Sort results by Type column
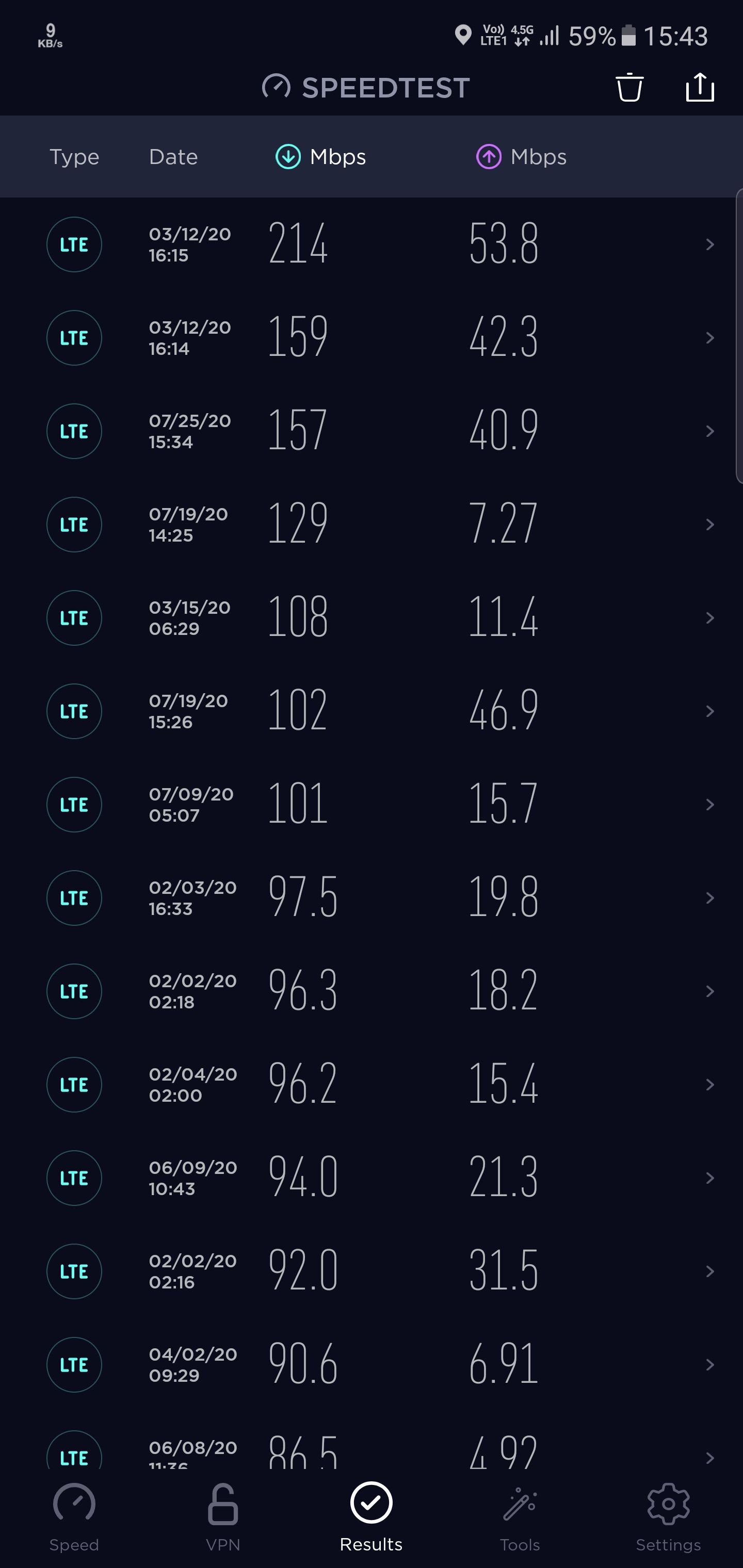This screenshot has height=1568, width=743. (x=74, y=157)
